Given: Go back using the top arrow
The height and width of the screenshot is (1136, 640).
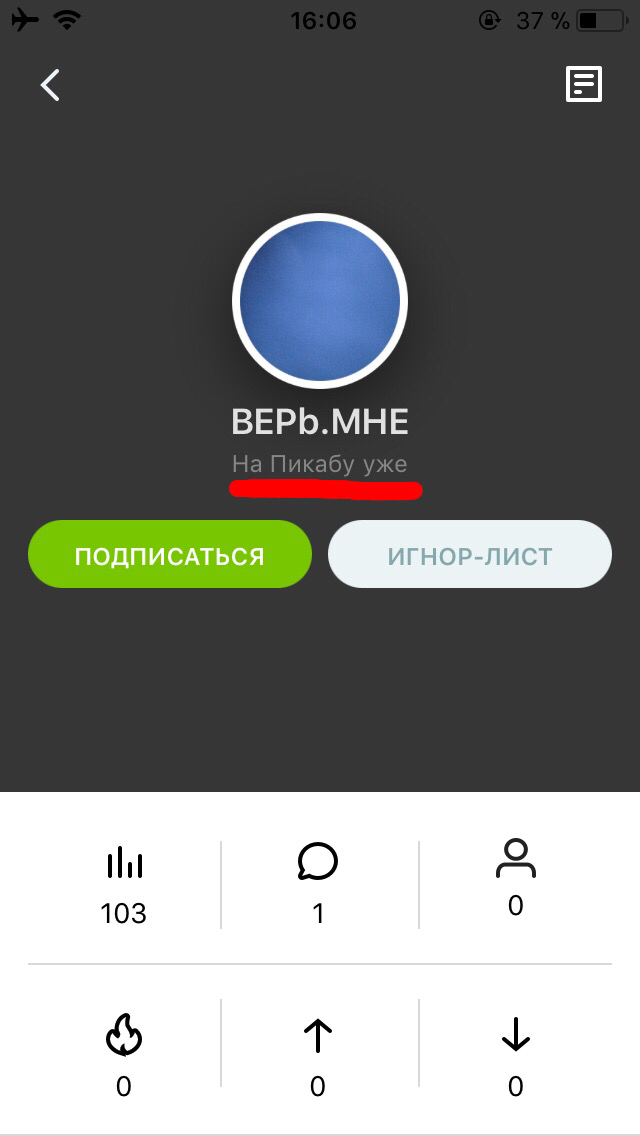Looking at the screenshot, I should [x=50, y=85].
